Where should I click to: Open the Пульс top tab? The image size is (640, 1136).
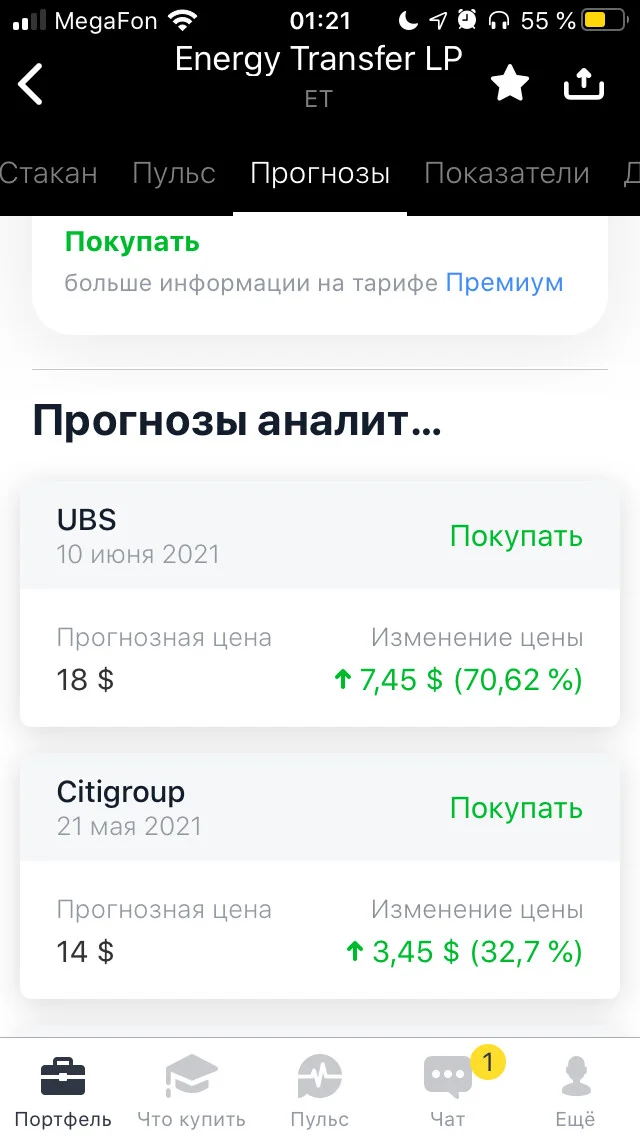click(x=174, y=173)
